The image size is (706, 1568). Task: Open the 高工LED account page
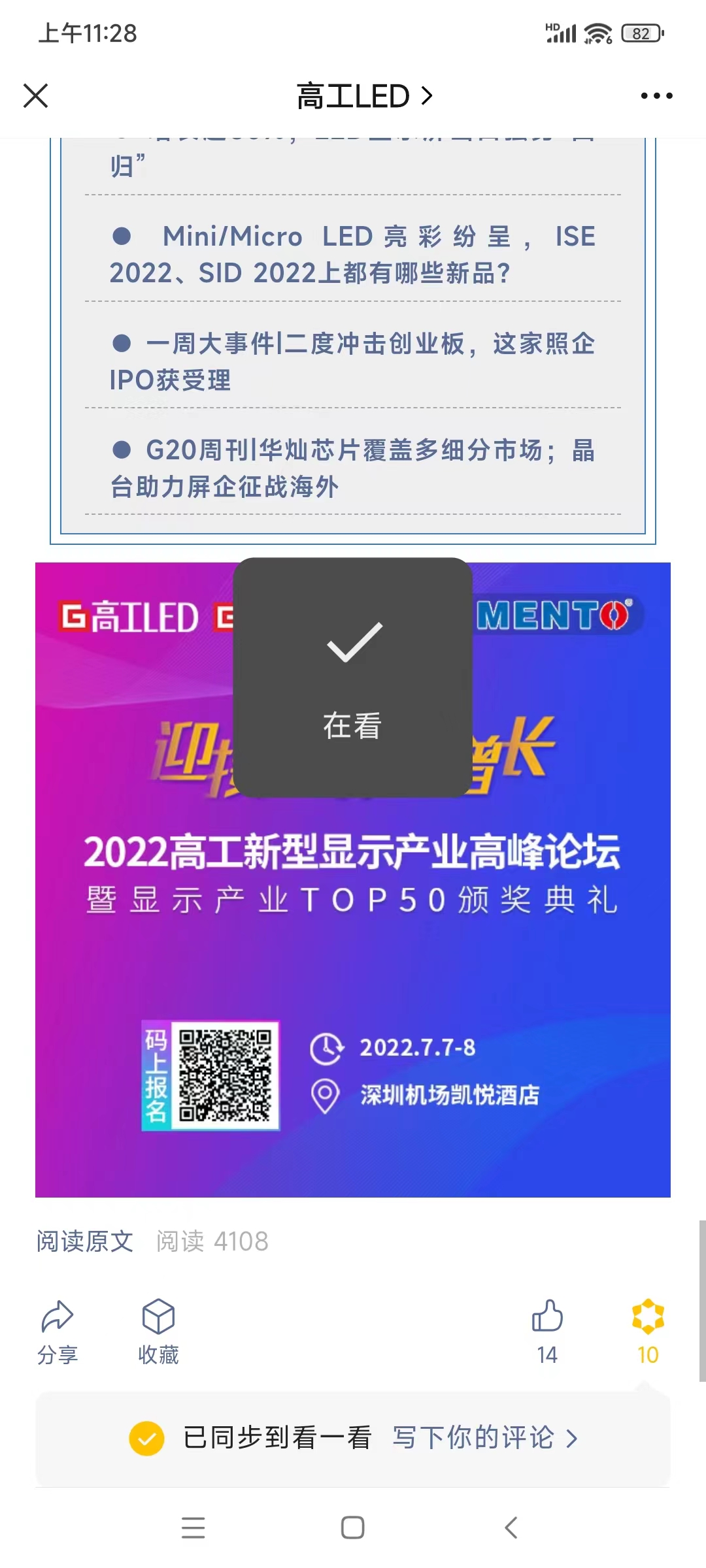(363, 96)
